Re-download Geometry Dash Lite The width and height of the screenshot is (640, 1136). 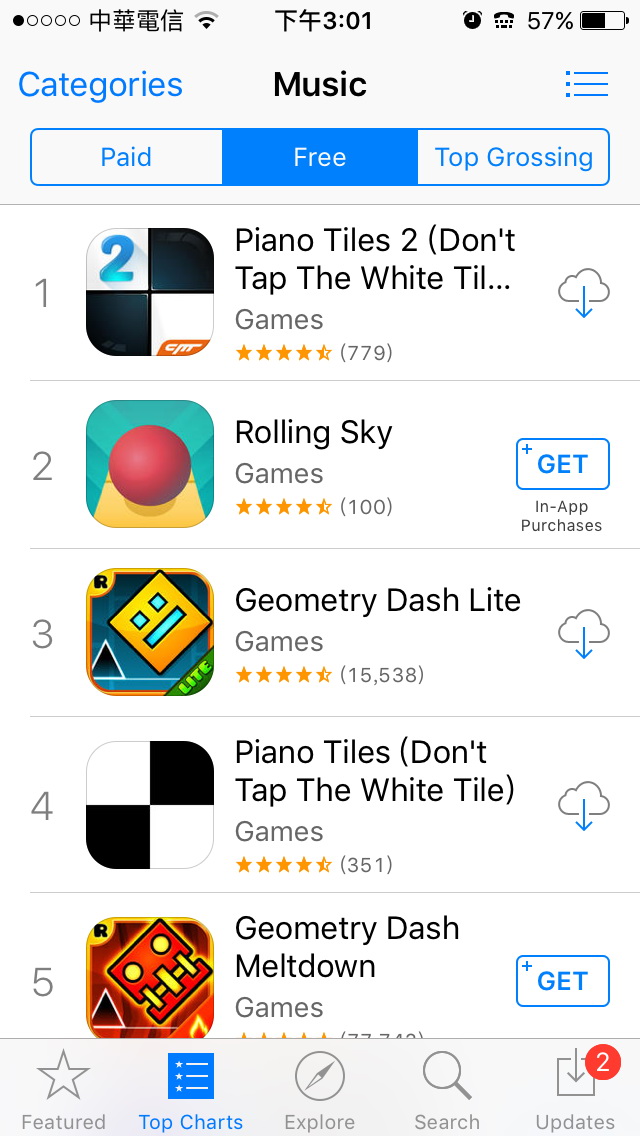[x=583, y=633]
